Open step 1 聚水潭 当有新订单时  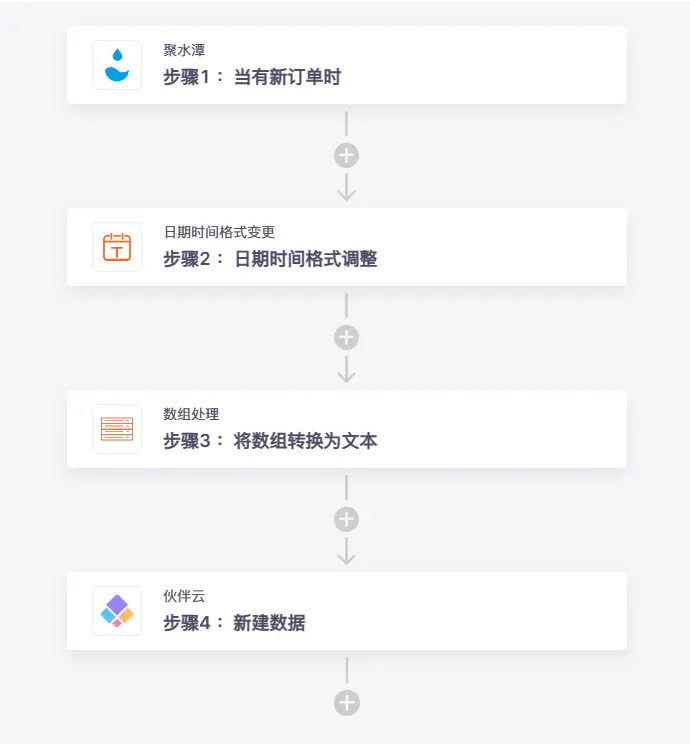tap(346, 65)
